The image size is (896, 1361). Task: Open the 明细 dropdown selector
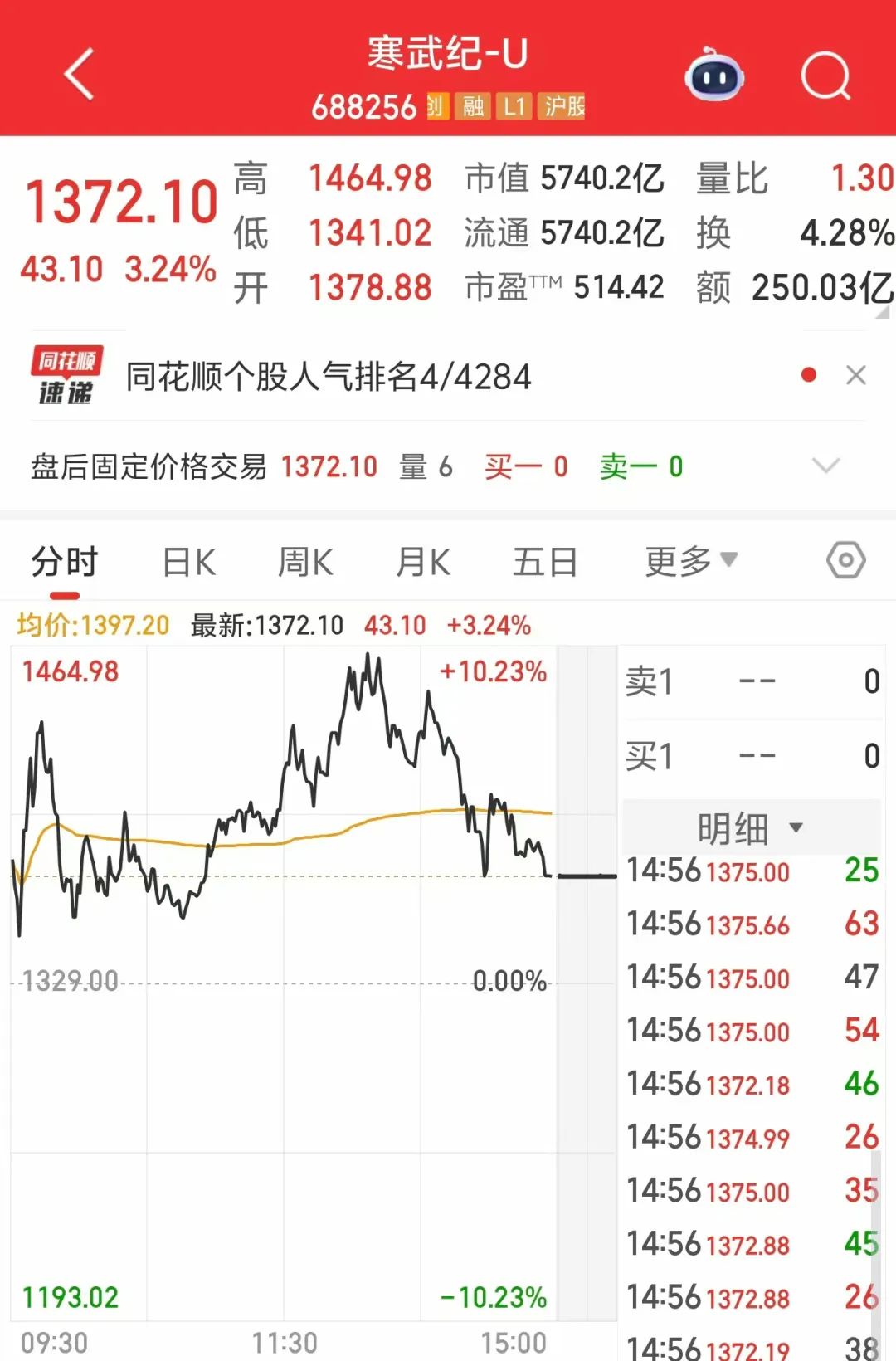(x=750, y=827)
